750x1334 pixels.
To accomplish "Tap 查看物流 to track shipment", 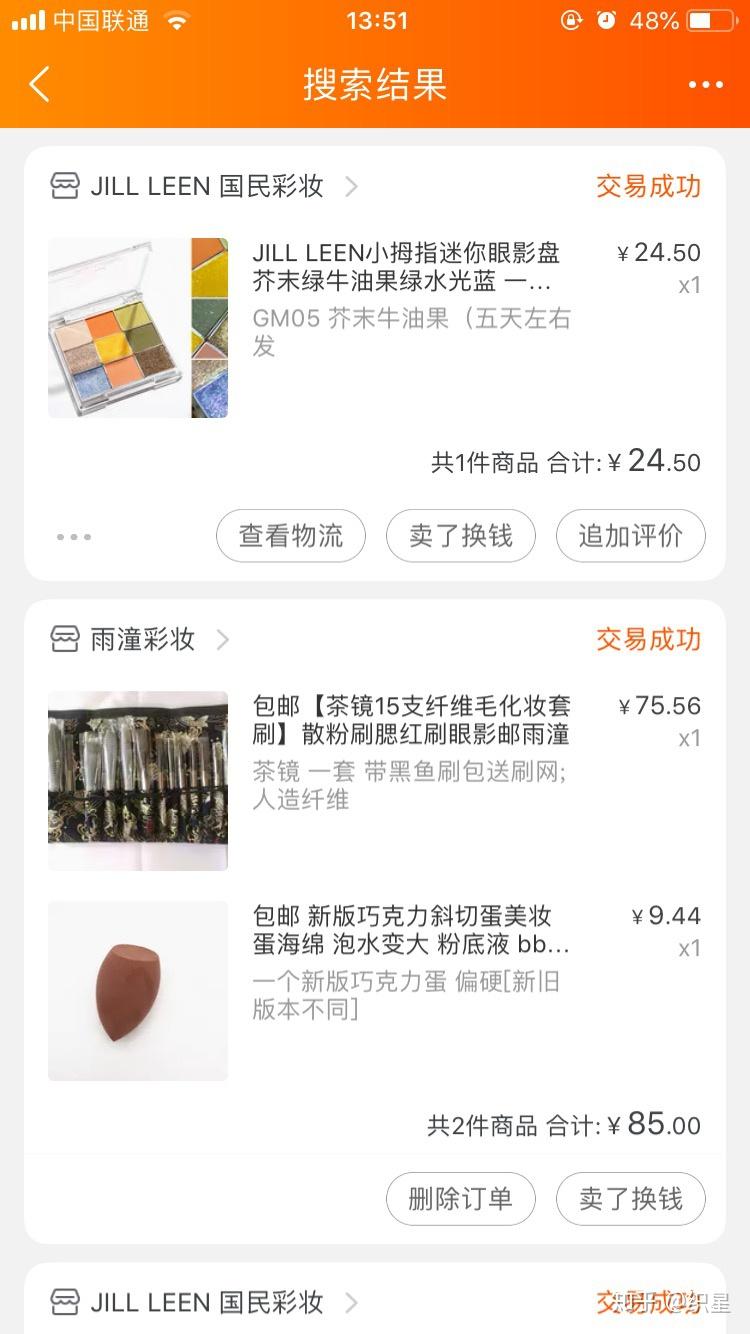I will (x=291, y=536).
